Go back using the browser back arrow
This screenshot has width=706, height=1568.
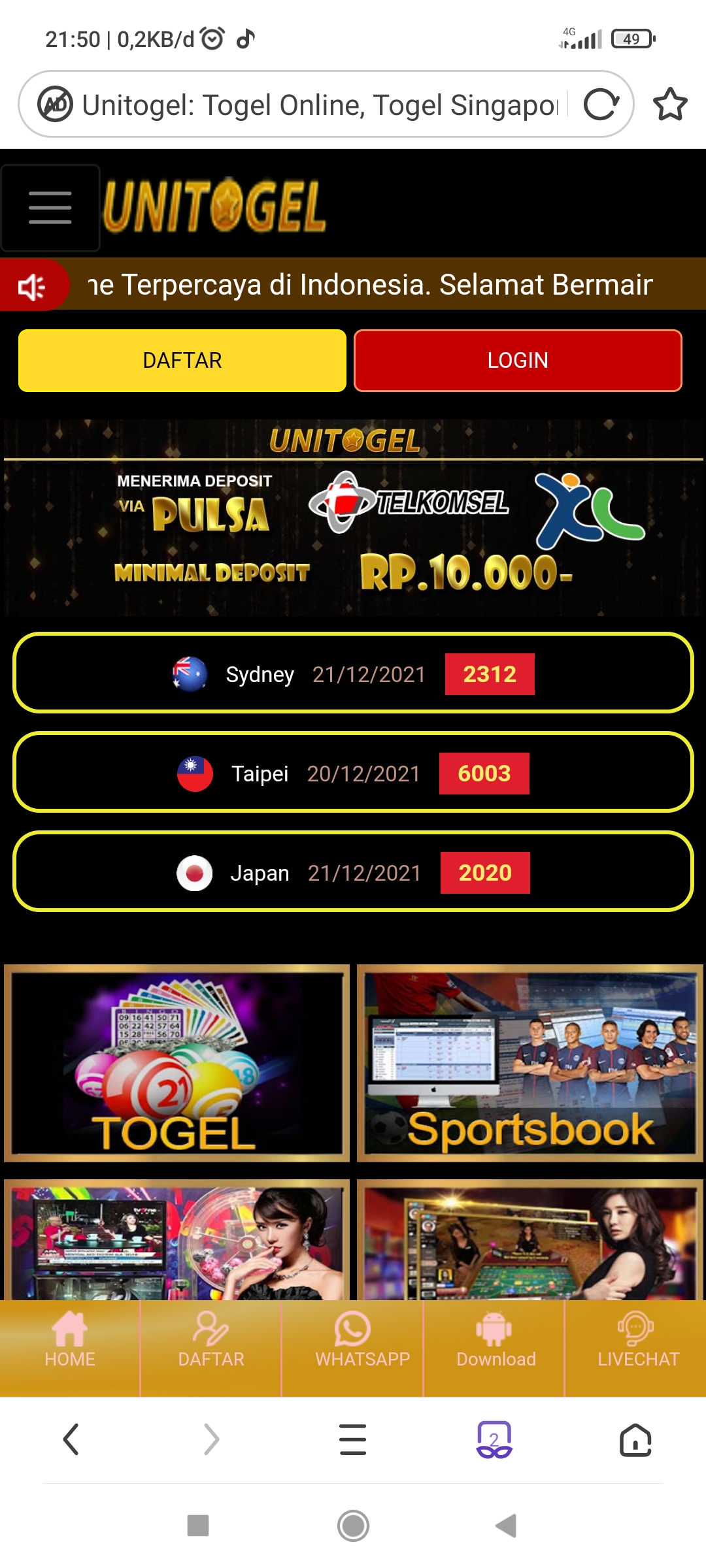pyautogui.click(x=71, y=1439)
